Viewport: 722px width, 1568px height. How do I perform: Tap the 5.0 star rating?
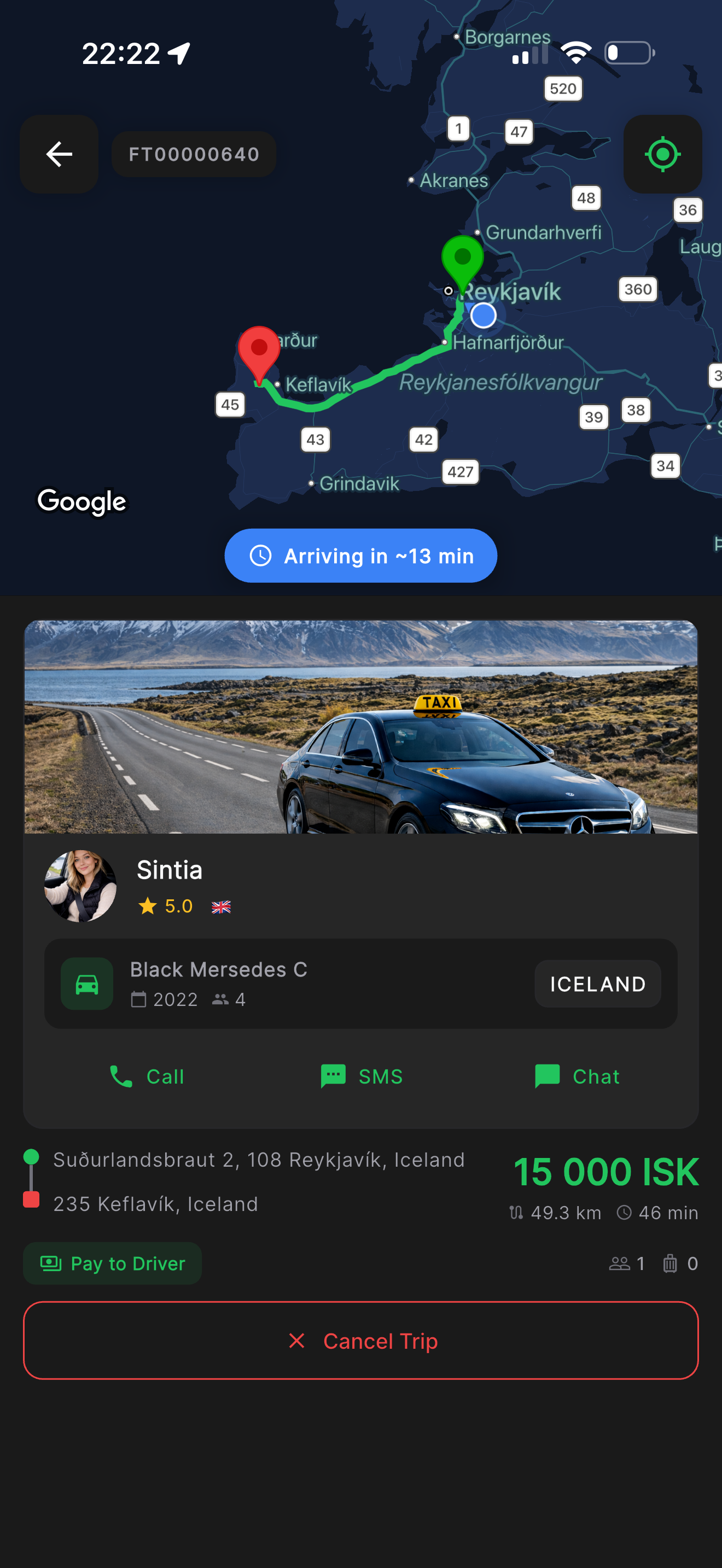[x=165, y=906]
